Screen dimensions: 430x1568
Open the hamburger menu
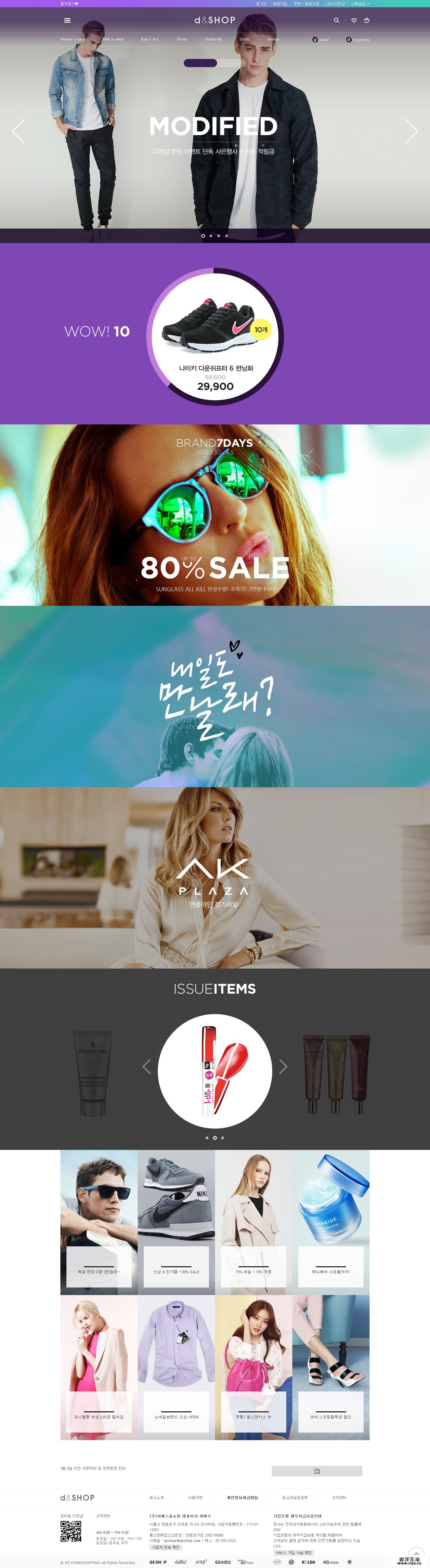(68, 20)
